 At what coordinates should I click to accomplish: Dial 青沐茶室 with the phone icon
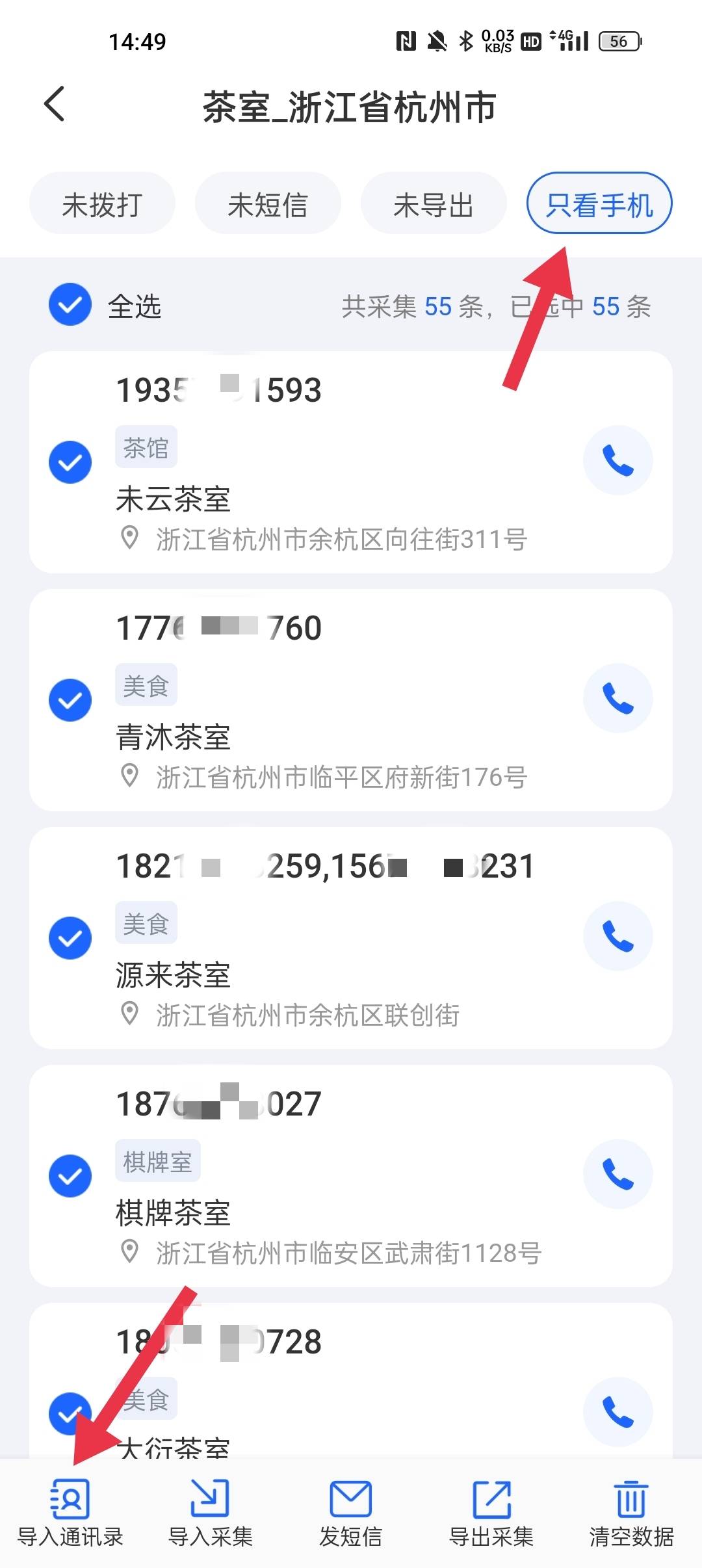pos(617,698)
